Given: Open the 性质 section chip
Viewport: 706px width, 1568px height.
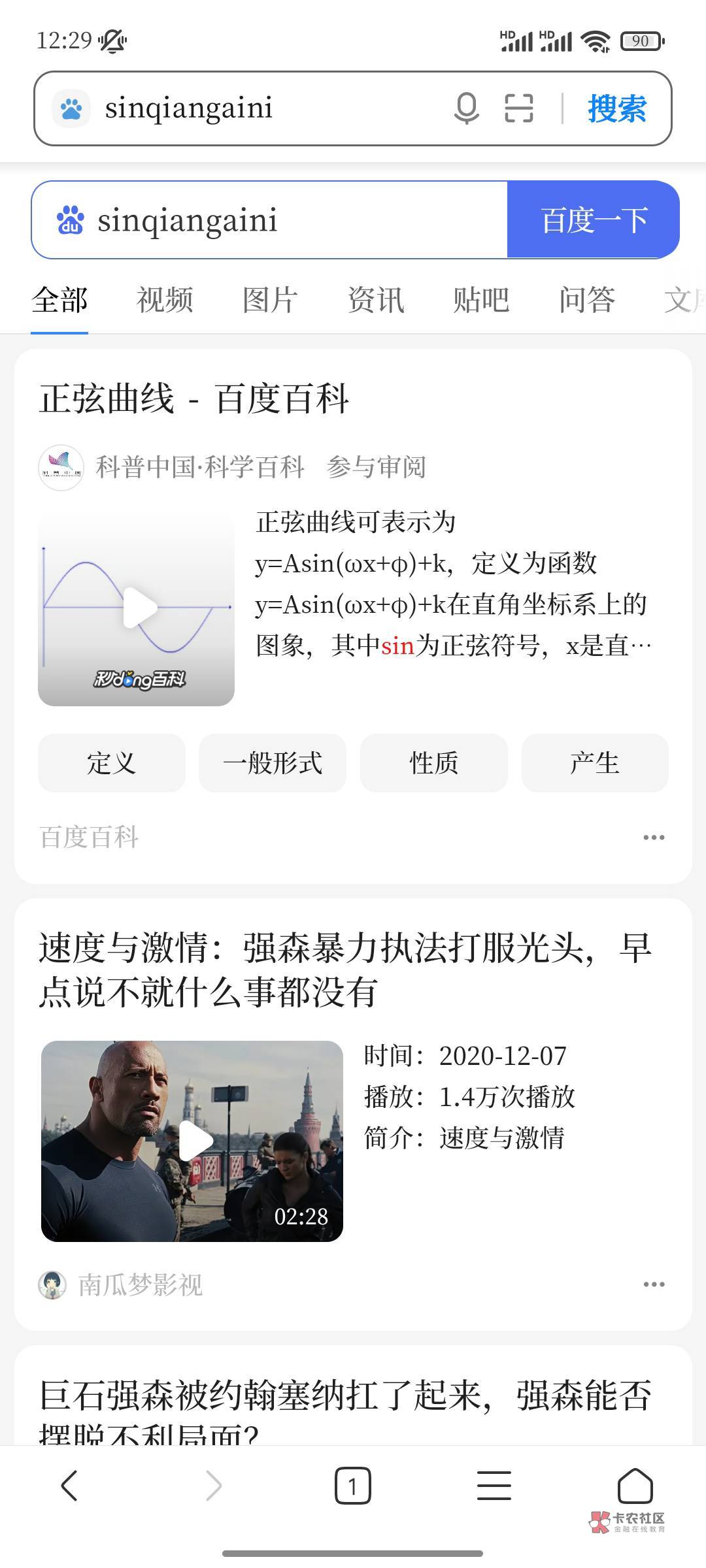Looking at the screenshot, I should pos(433,762).
